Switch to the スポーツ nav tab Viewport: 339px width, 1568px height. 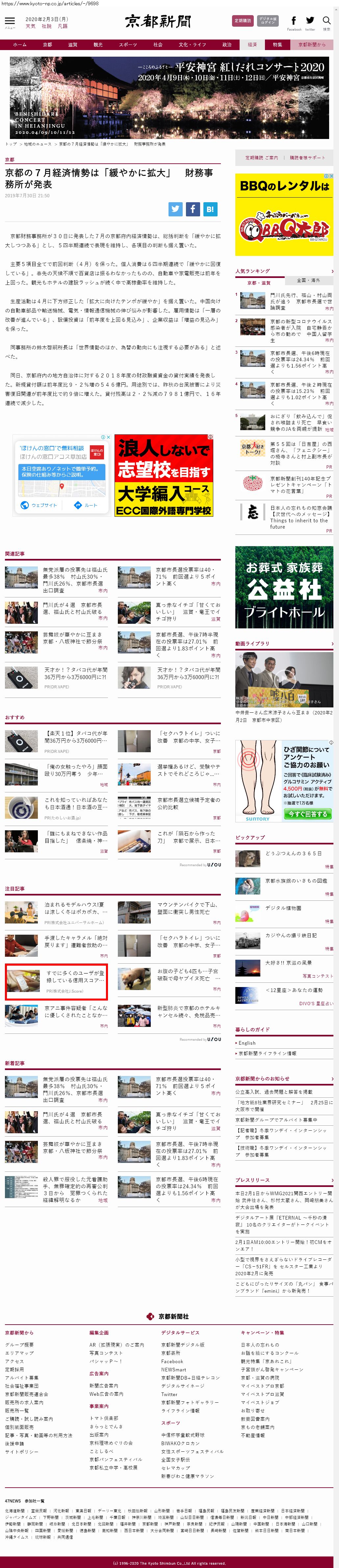tap(128, 44)
